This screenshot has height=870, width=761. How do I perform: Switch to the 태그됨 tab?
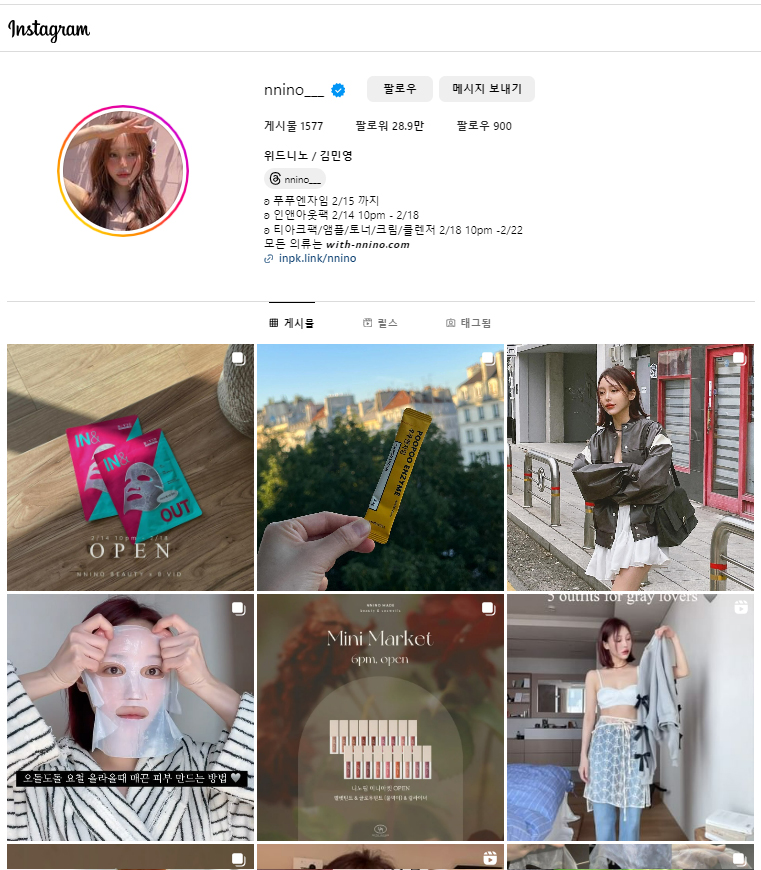click(x=468, y=323)
